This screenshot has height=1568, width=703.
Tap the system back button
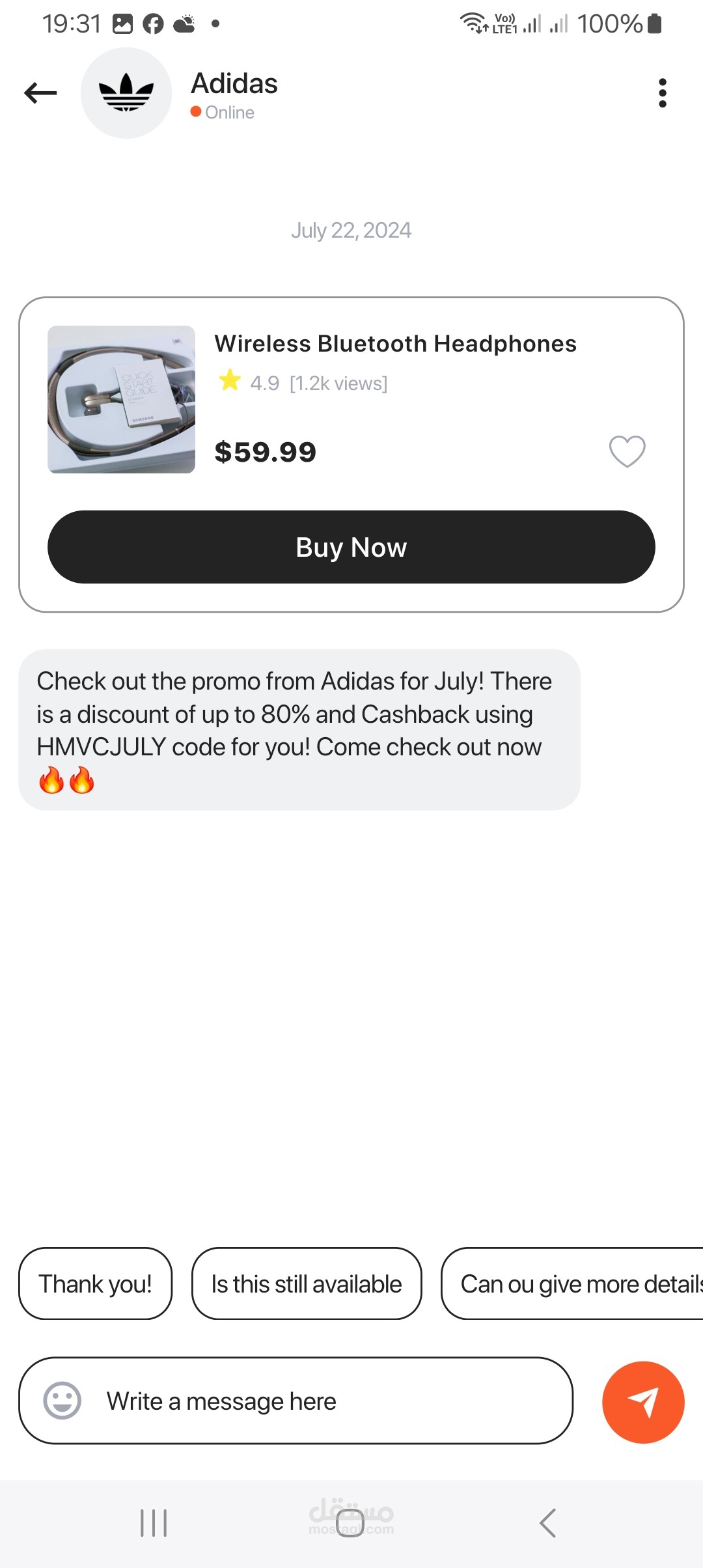(x=548, y=1523)
